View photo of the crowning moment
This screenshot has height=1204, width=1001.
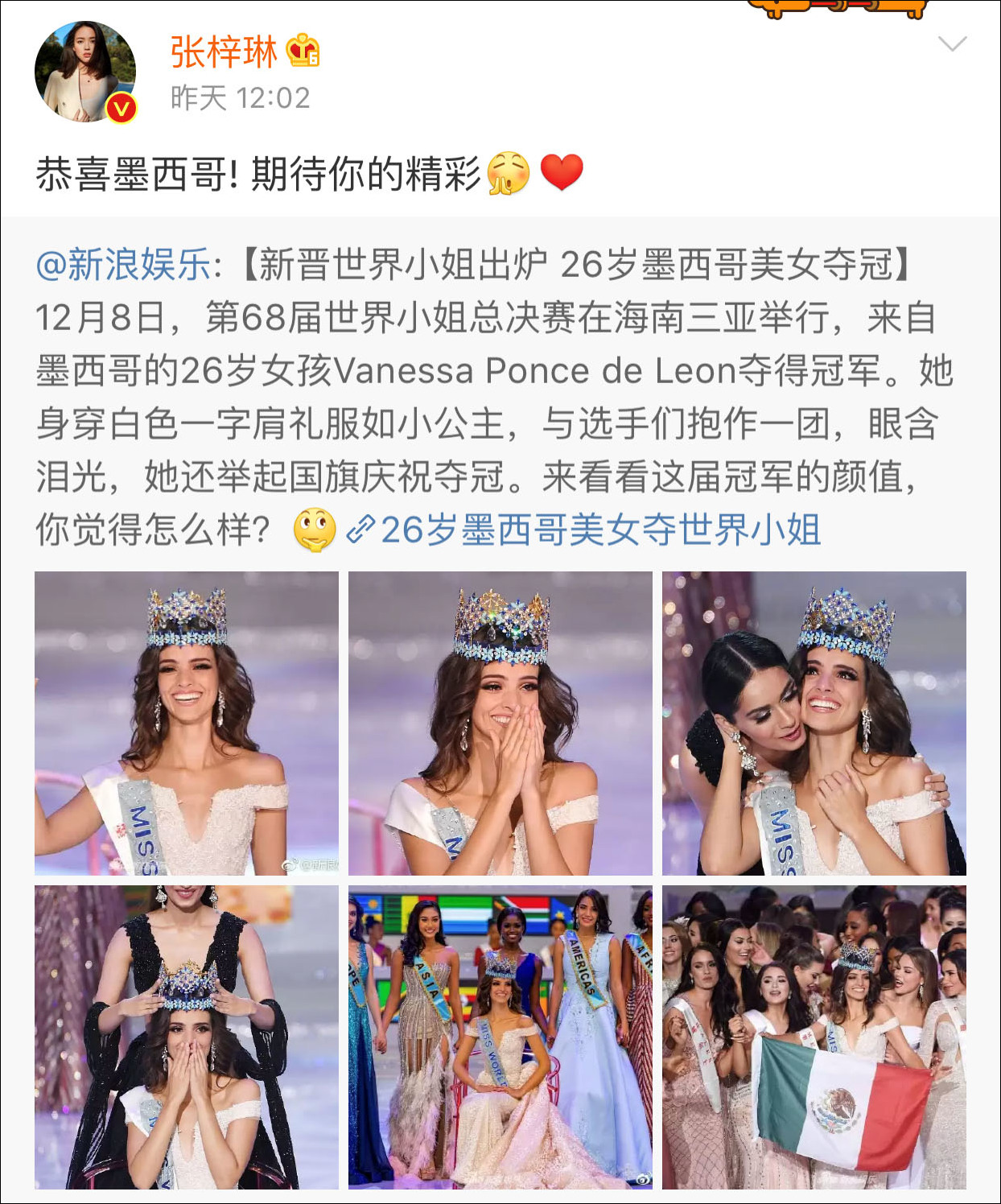click(x=187, y=1037)
